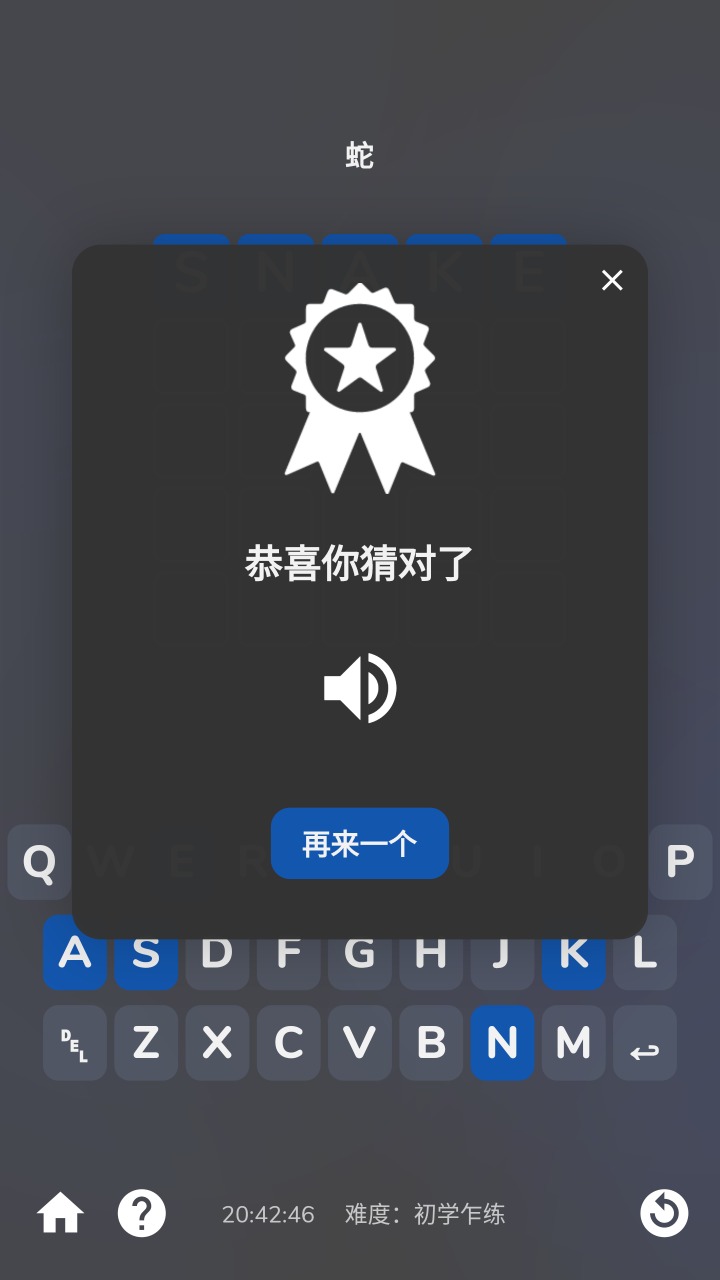Tap the letter L key
Image resolution: width=720 pixels, height=1280 pixels.
click(645, 953)
